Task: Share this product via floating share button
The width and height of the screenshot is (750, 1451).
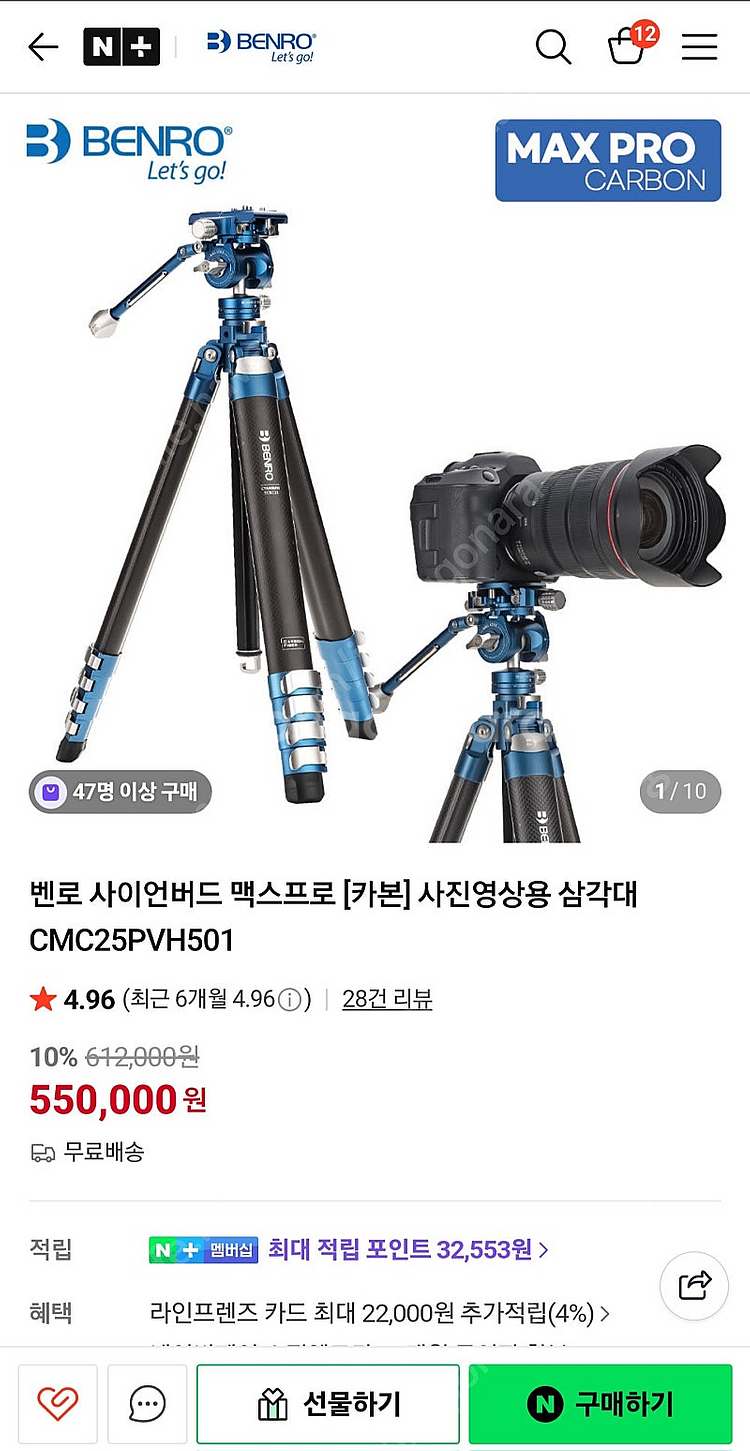Action: point(694,1284)
